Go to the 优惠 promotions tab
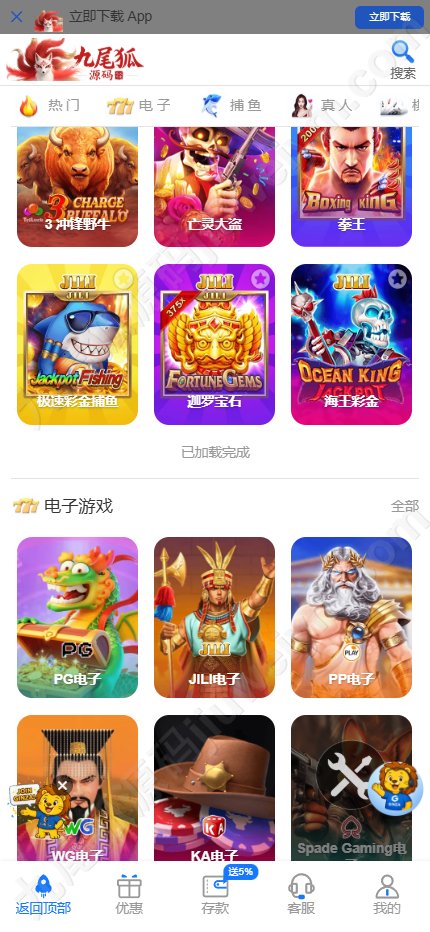Viewport: 430px width, 932px height. coord(129,895)
